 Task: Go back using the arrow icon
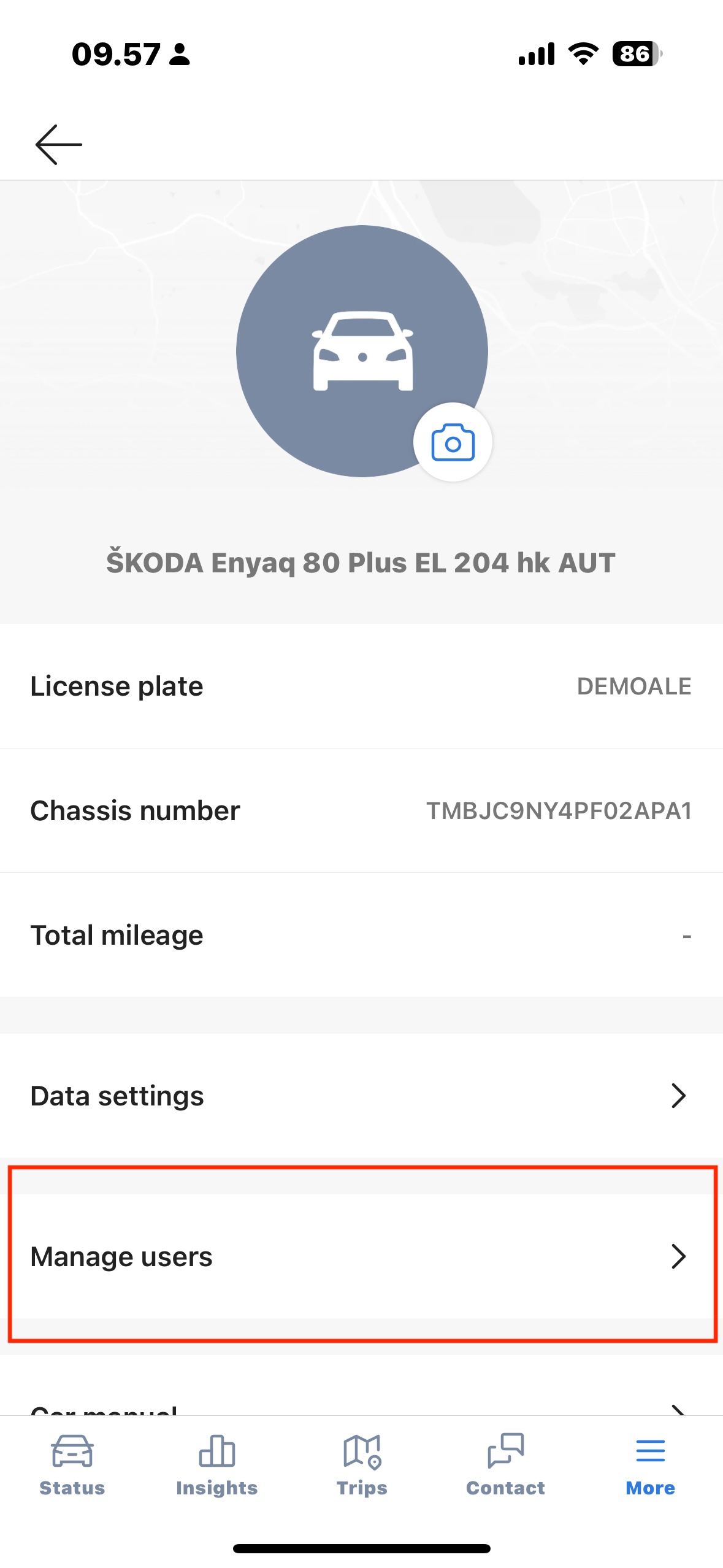point(59,145)
